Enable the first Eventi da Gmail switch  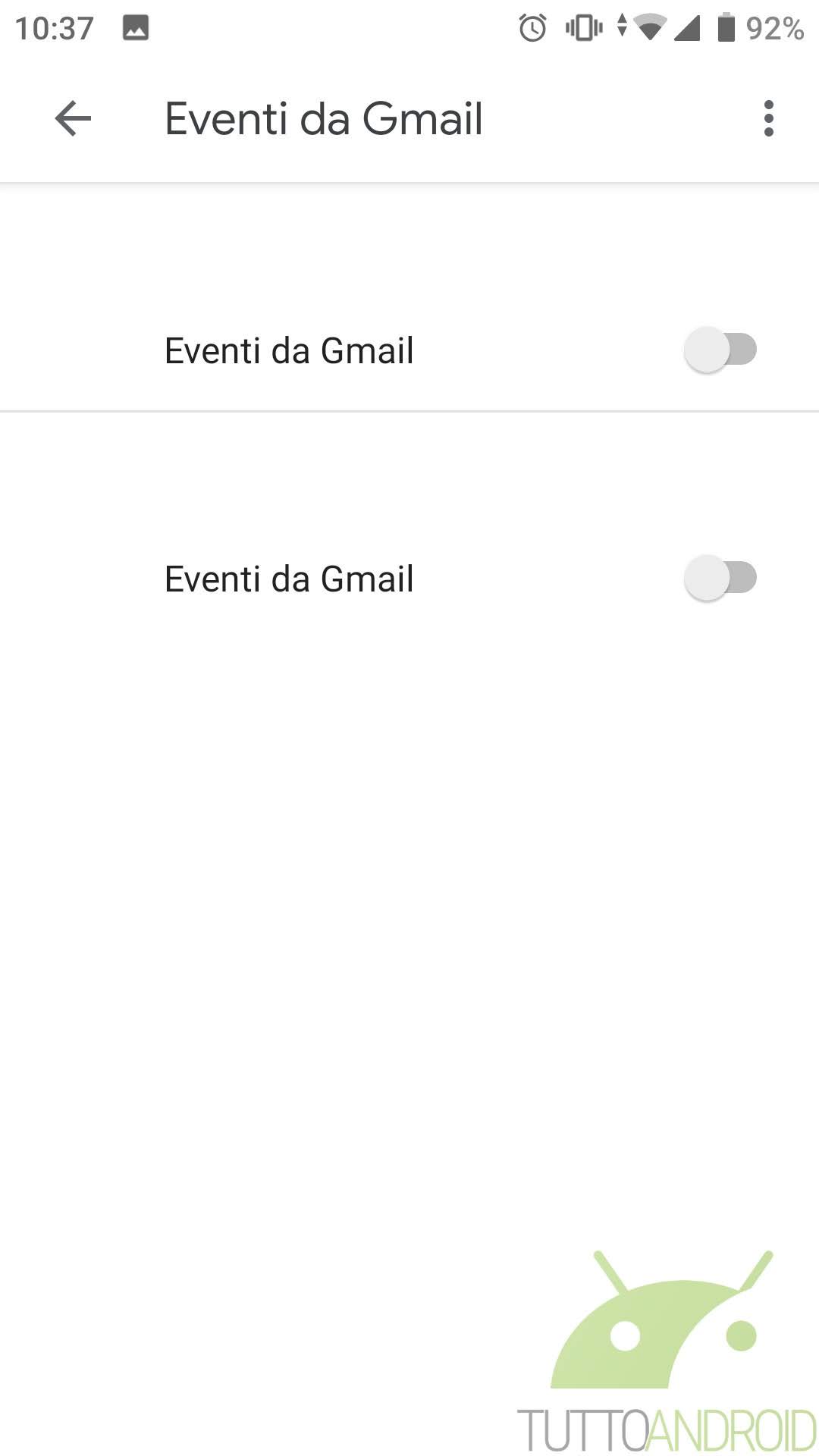(x=720, y=350)
